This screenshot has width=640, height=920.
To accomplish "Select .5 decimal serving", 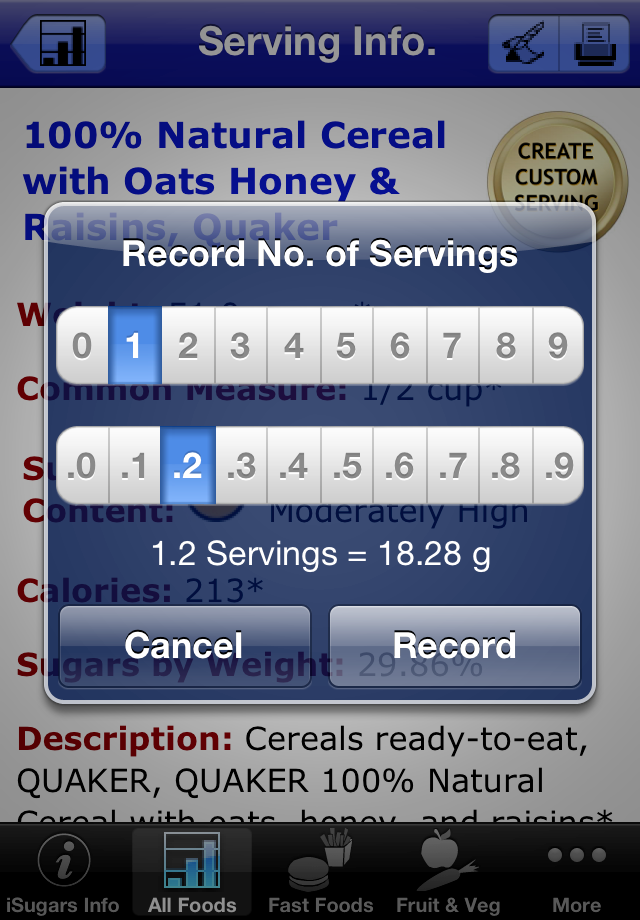I will [346, 466].
